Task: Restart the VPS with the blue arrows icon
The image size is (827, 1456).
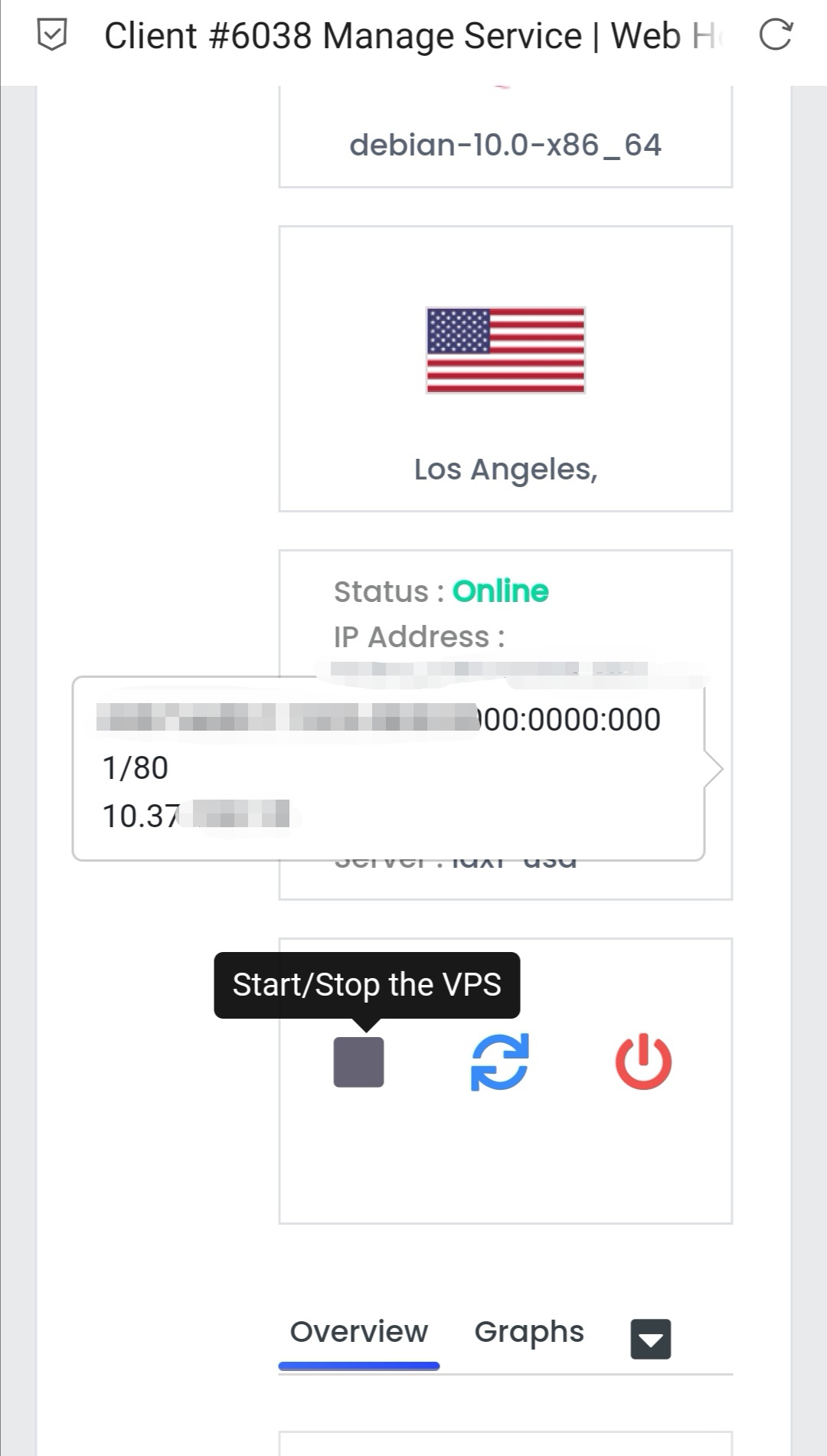Action: tap(499, 1062)
